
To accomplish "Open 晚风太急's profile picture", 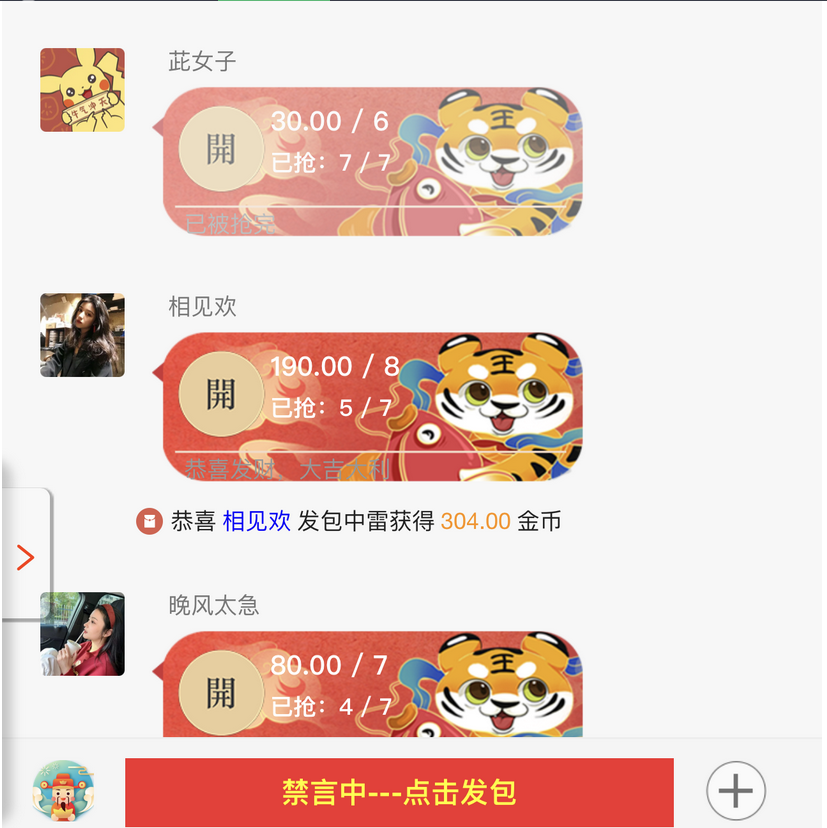I will pyautogui.click(x=82, y=633).
